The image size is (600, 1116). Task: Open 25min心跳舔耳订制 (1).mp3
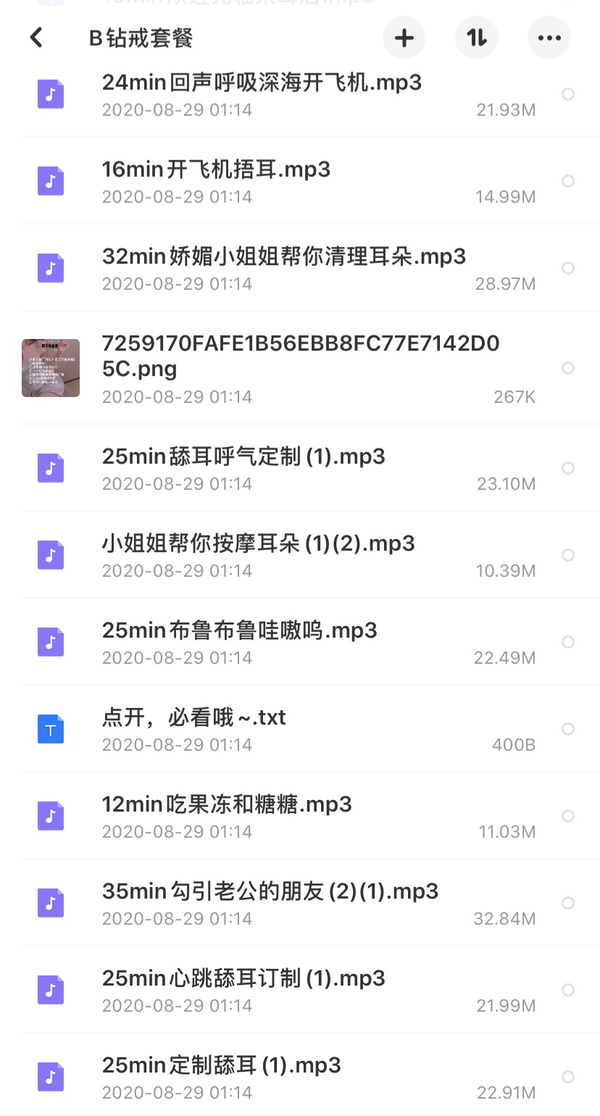pos(243,979)
